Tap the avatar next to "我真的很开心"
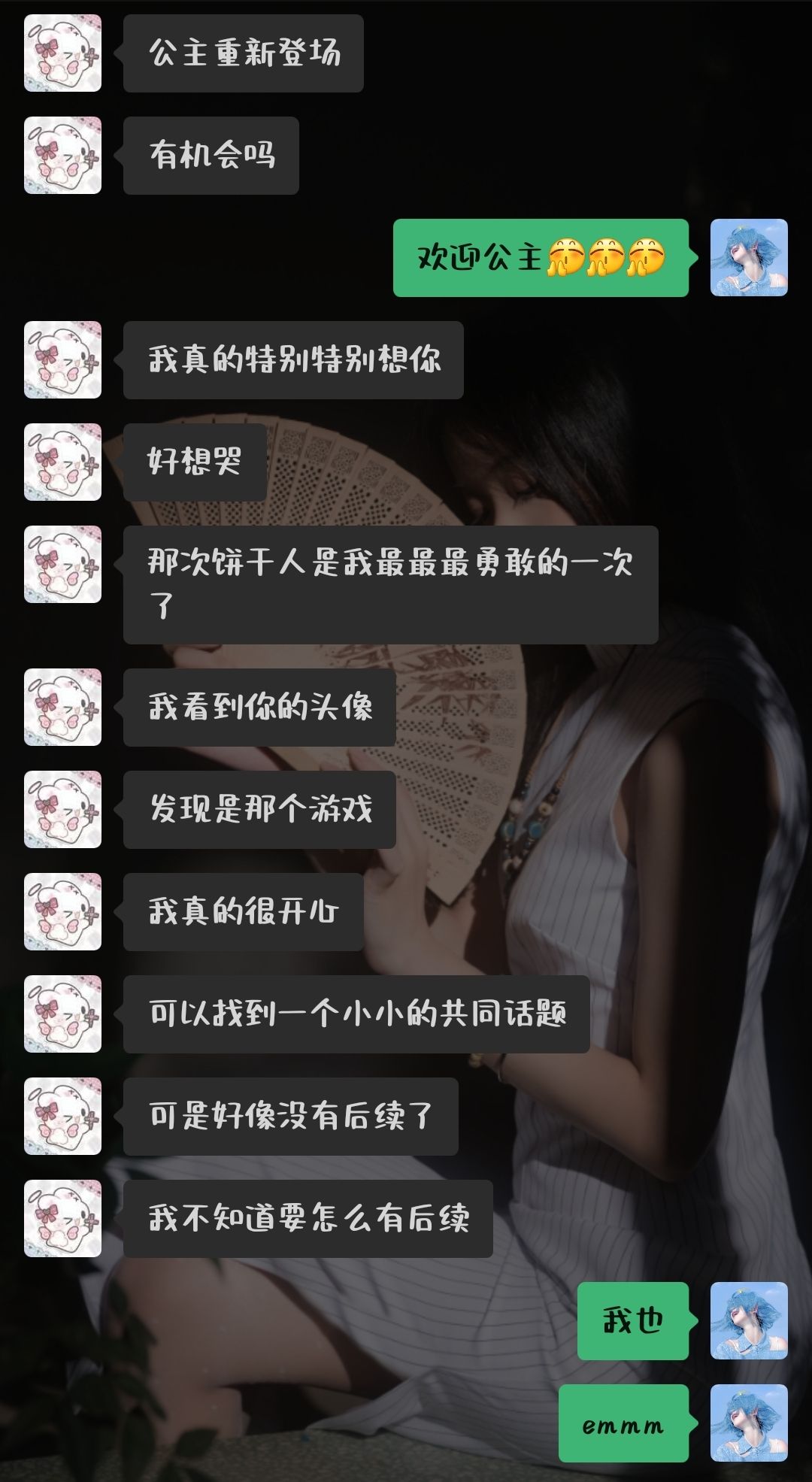The width and height of the screenshot is (812, 1482). point(62,912)
